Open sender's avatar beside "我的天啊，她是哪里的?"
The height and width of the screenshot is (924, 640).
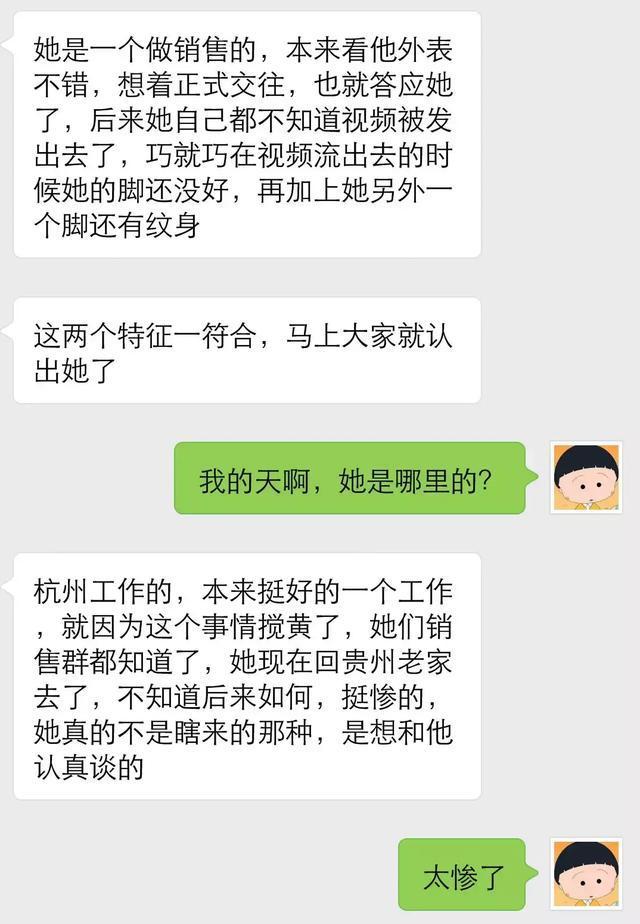[x=587, y=478]
